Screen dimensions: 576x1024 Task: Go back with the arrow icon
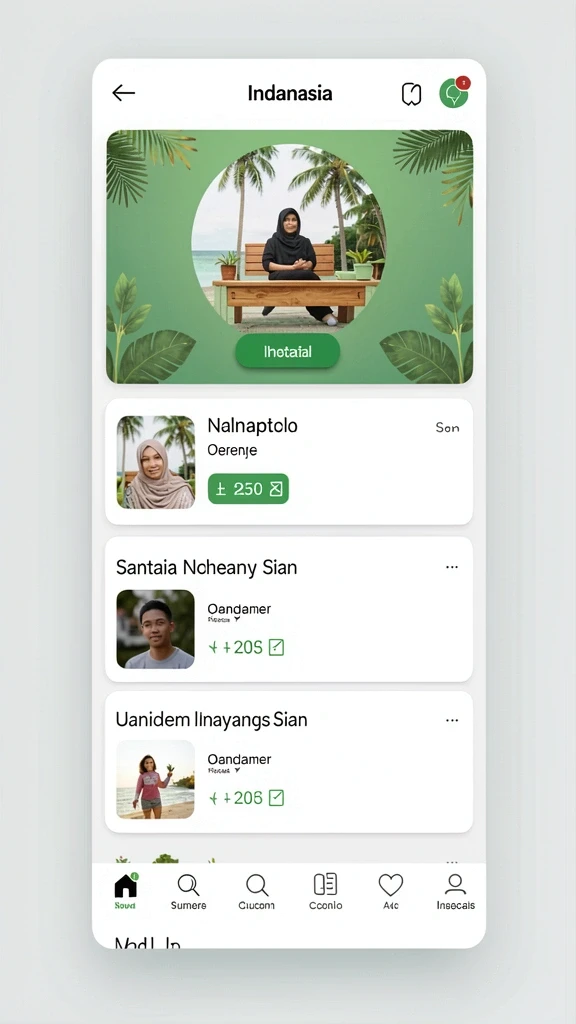coord(123,93)
